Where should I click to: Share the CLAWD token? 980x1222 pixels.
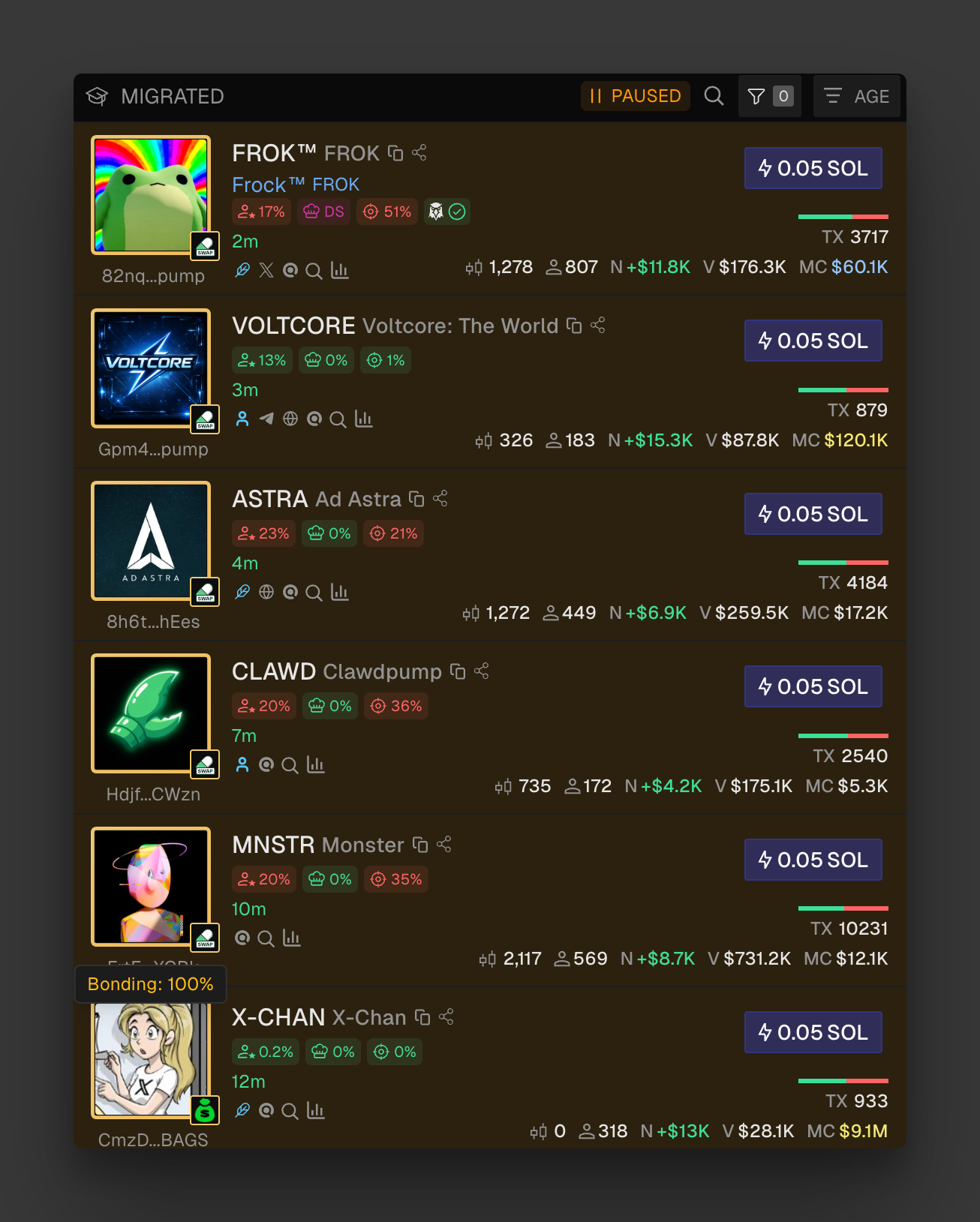point(482,671)
